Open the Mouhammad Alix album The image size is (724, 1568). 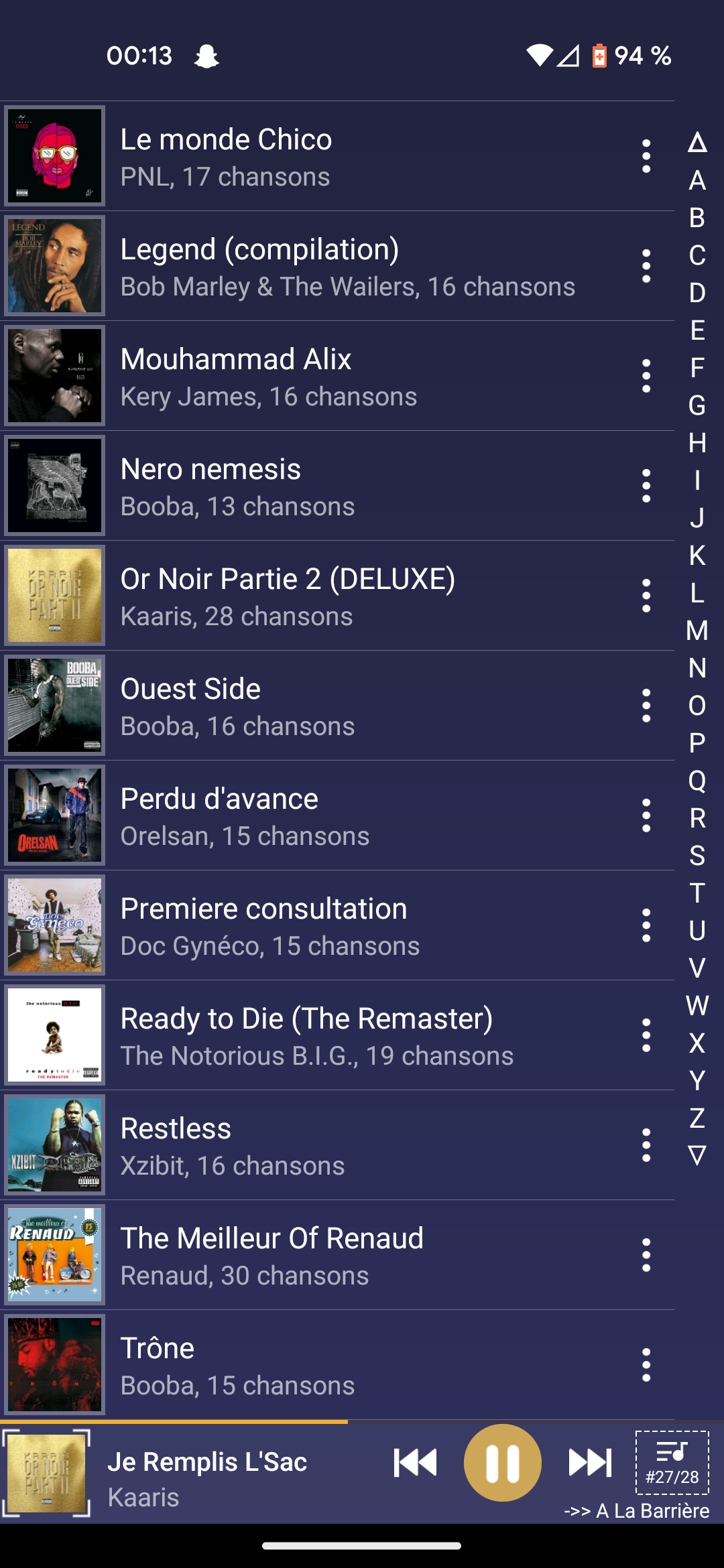coord(337,376)
